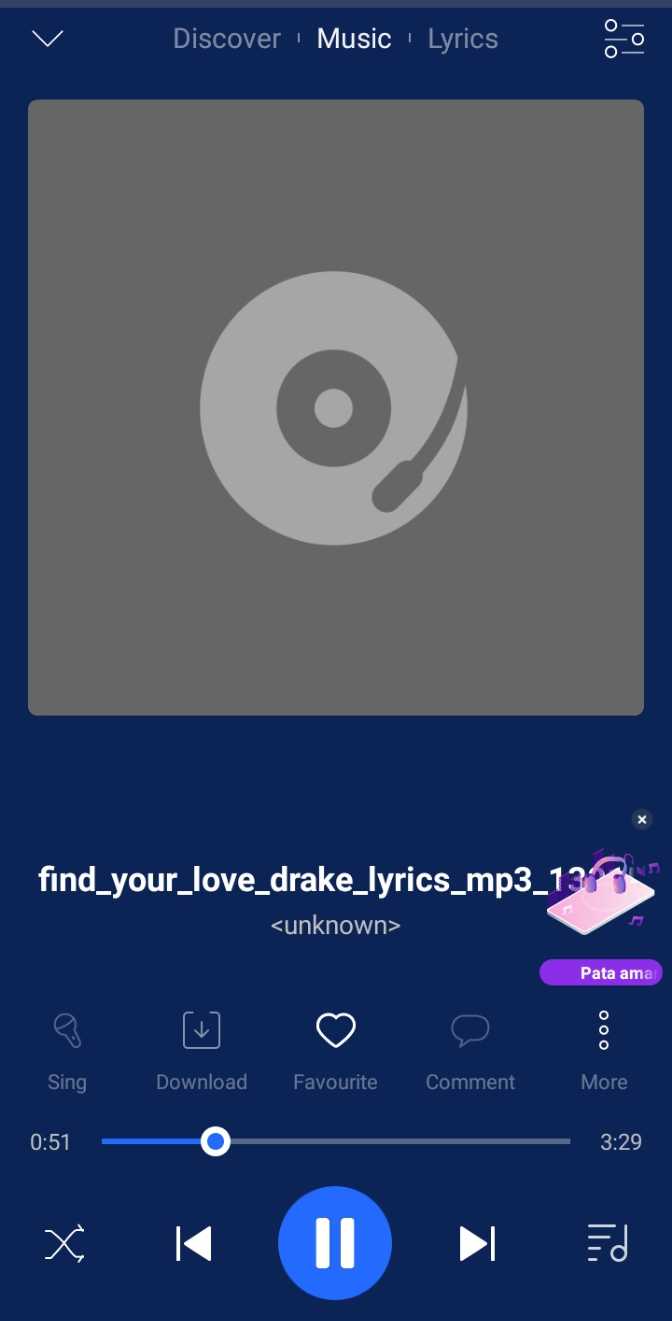The image size is (672, 1321).
Task: Dismiss the floating promo banner
Action: click(642, 820)
